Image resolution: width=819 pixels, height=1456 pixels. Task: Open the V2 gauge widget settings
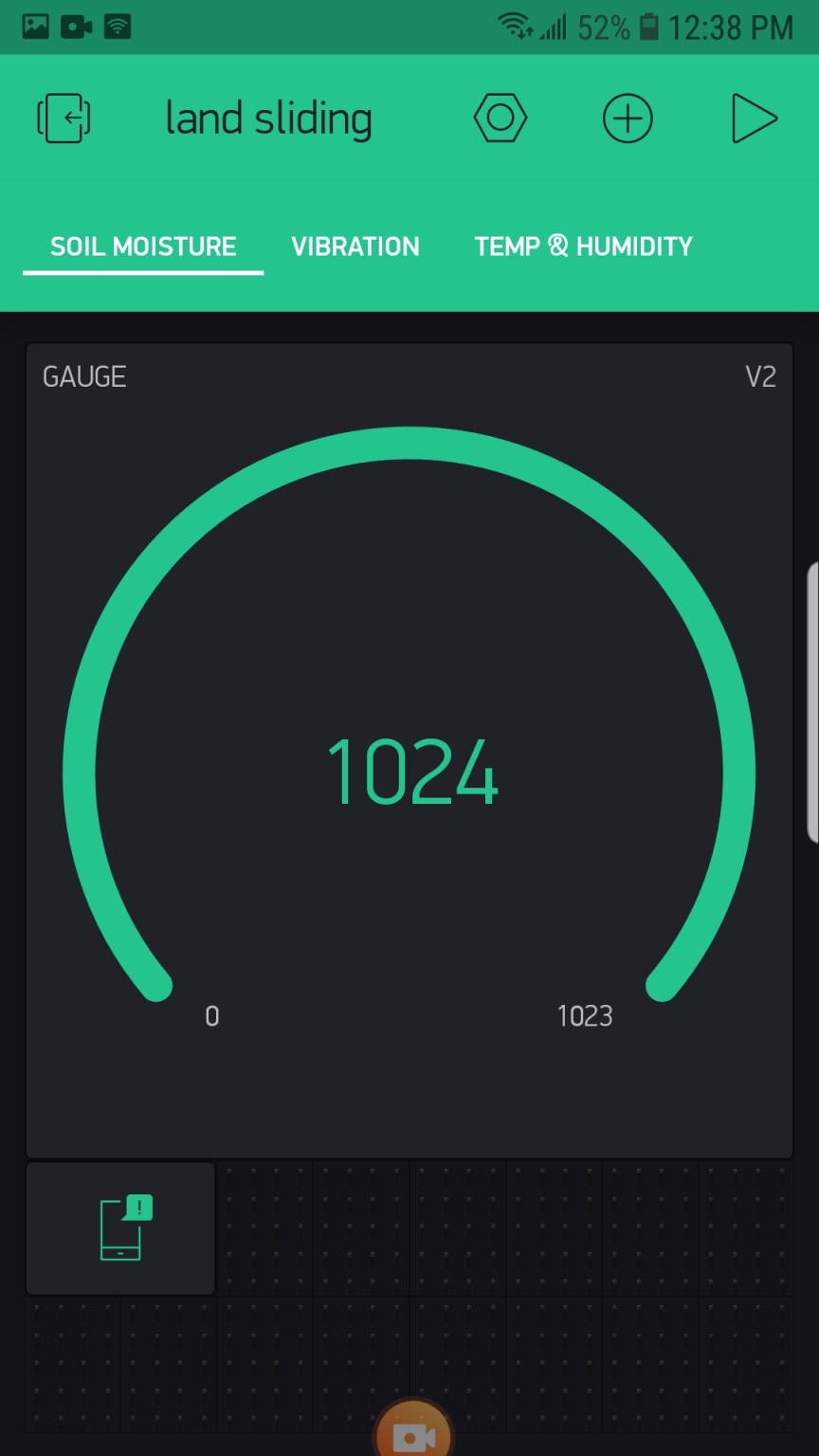(409, 749)
